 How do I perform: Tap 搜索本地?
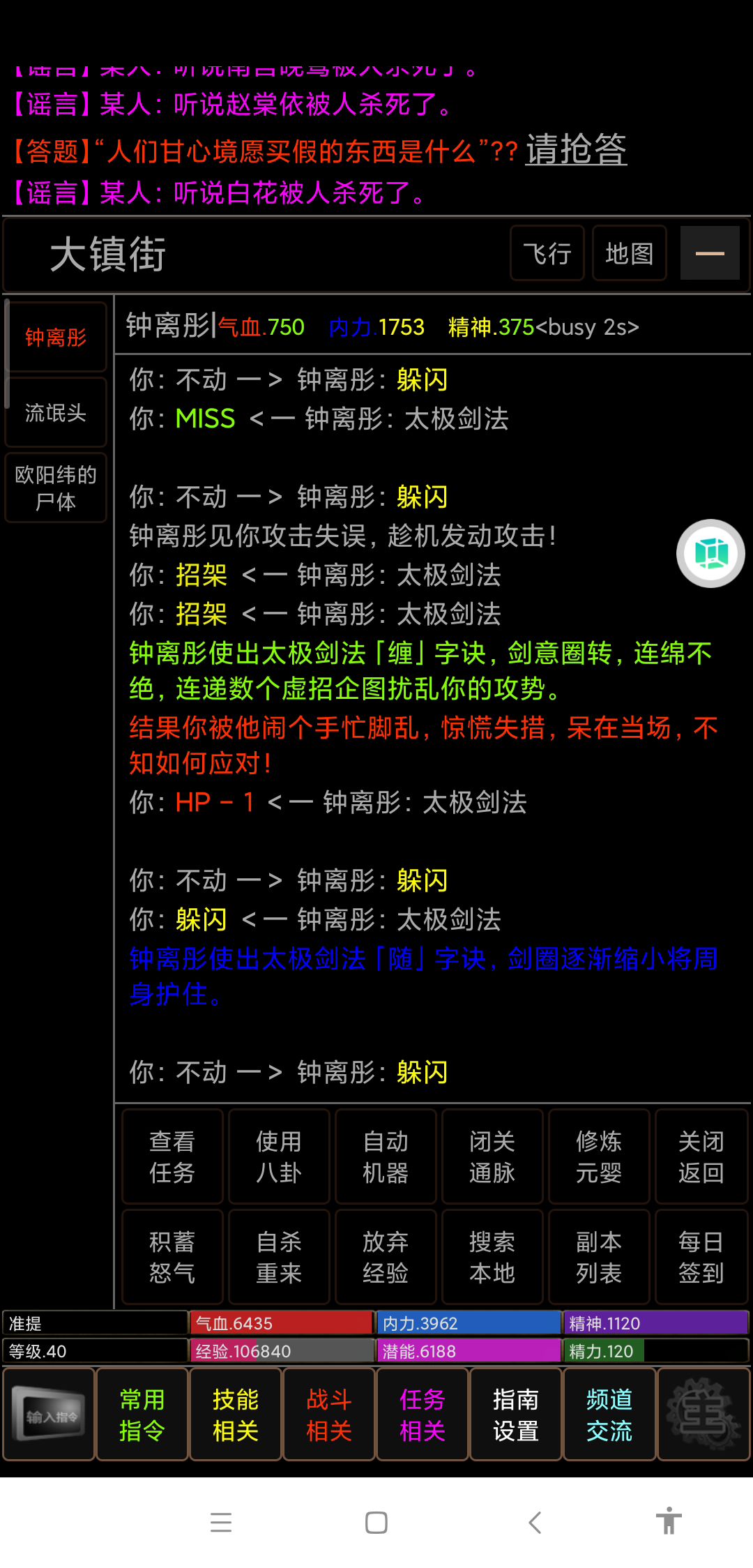(x=492, y=1257)
